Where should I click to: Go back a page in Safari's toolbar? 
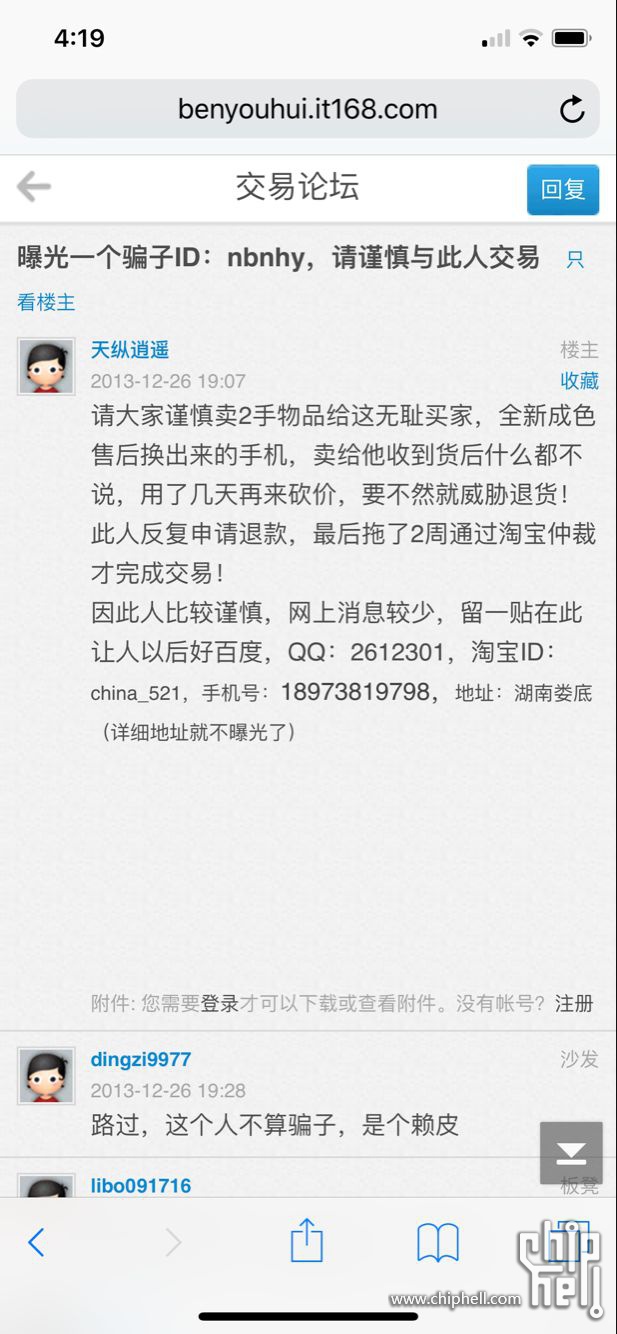tap(36, 1243)
